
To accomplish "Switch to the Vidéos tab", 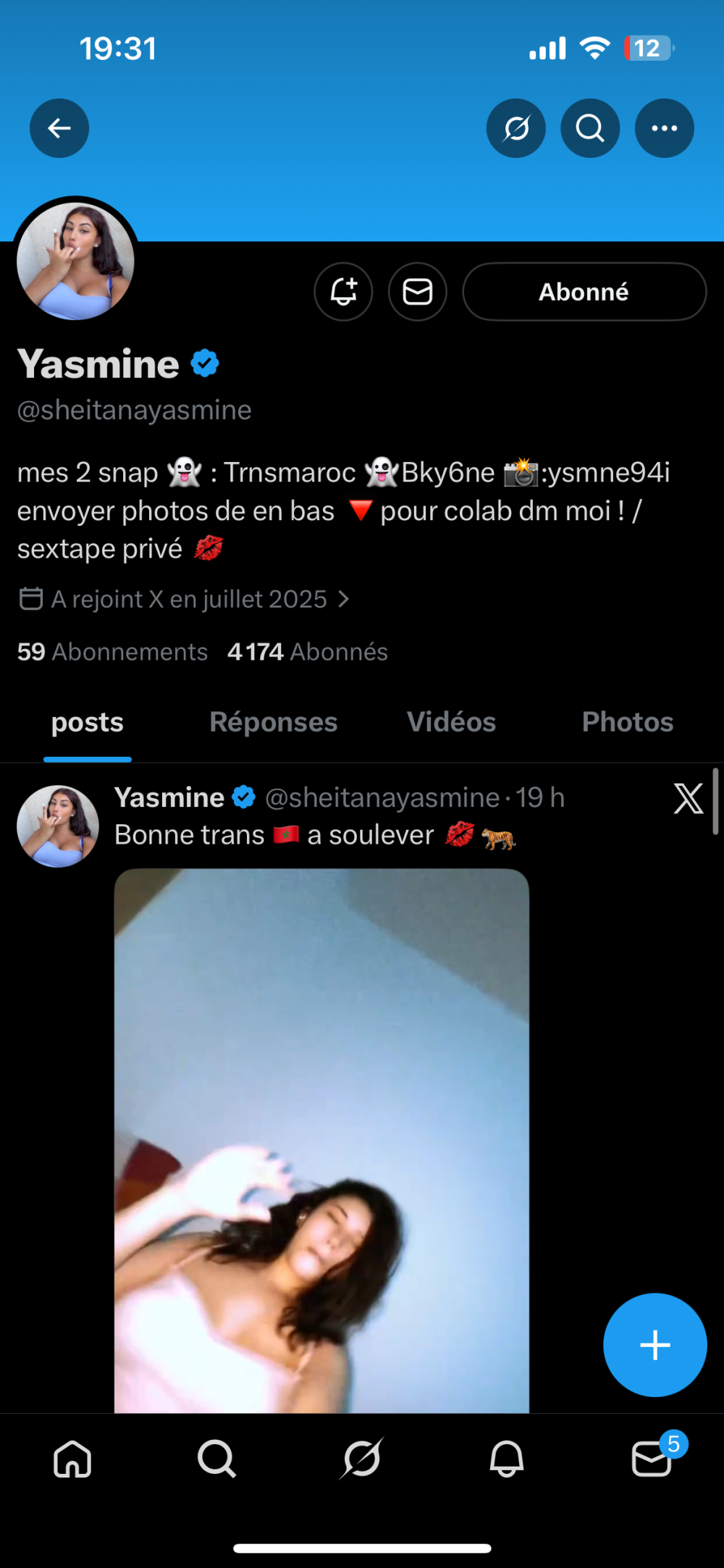I will pos(451,722).
